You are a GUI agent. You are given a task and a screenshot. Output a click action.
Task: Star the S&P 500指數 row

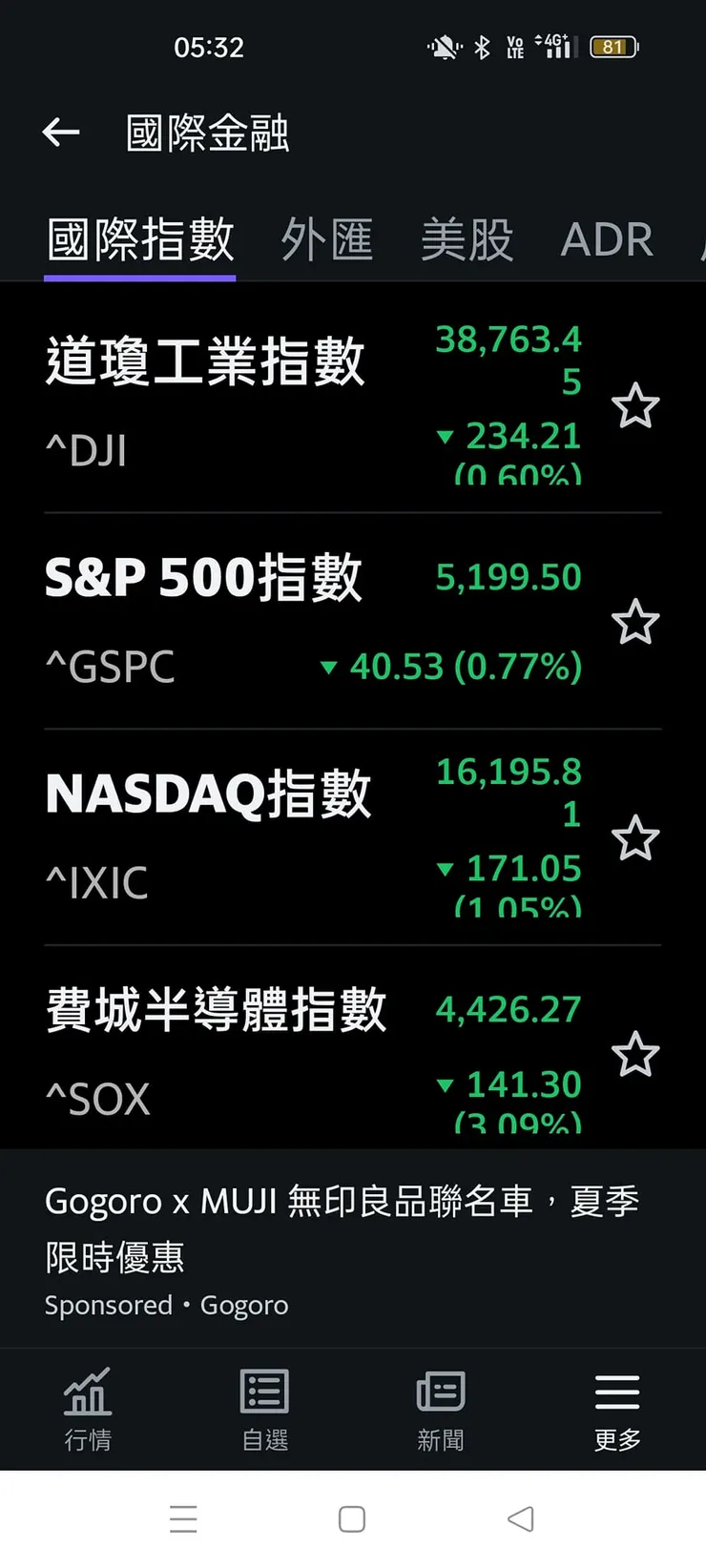(635, 623)
